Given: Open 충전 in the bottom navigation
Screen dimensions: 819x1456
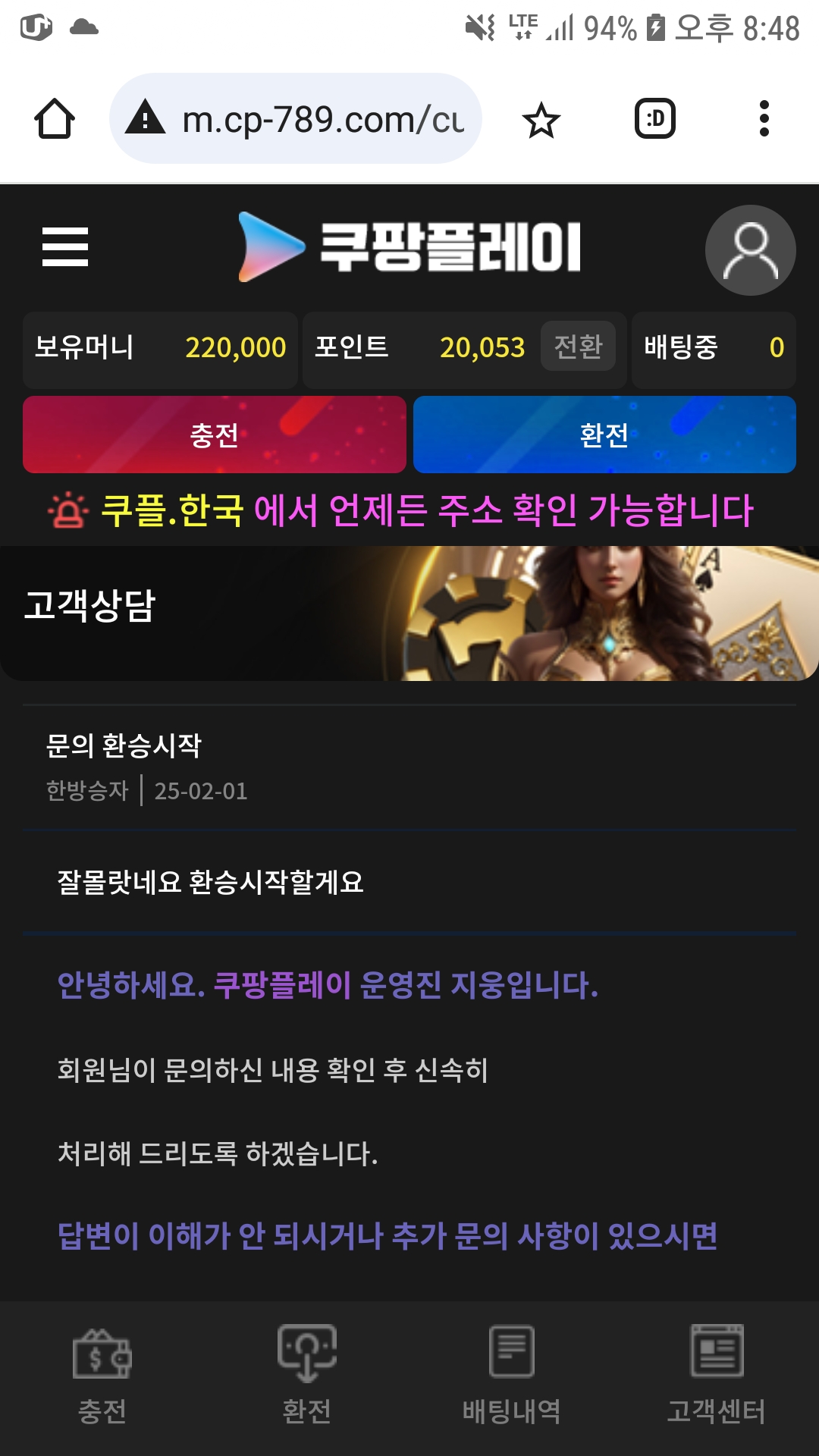Looking at the screenshot, I should pos(102,1374).
